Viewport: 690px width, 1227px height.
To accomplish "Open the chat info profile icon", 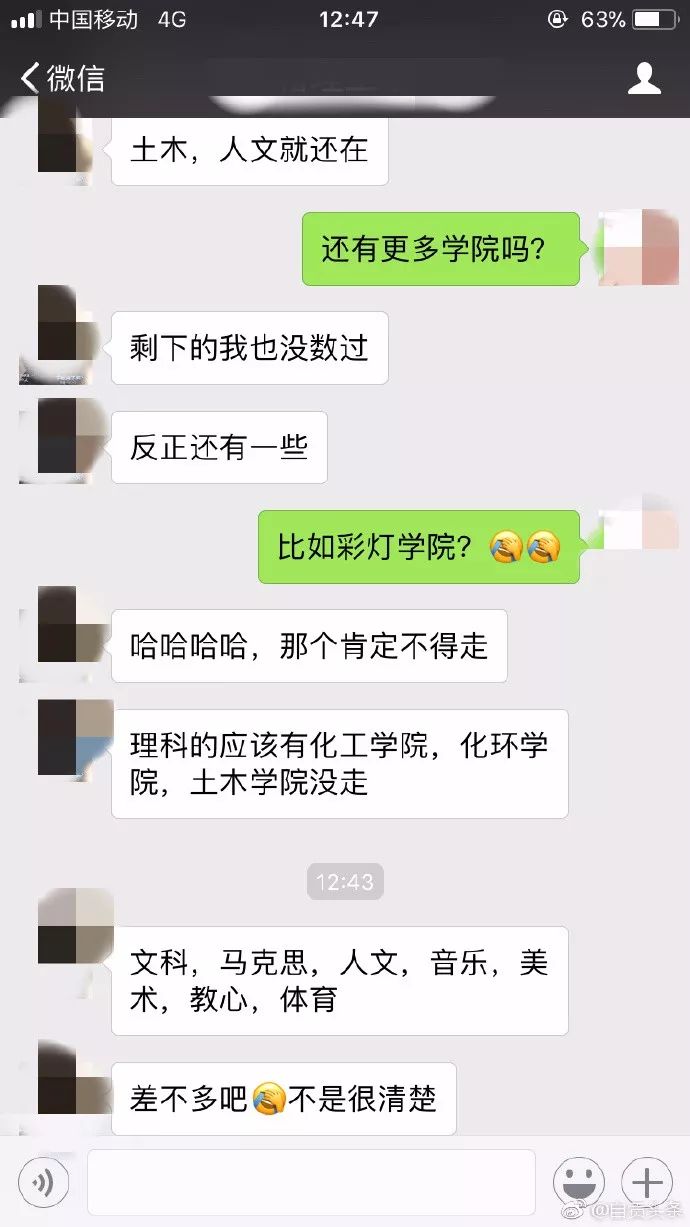I will coord(645,78).
